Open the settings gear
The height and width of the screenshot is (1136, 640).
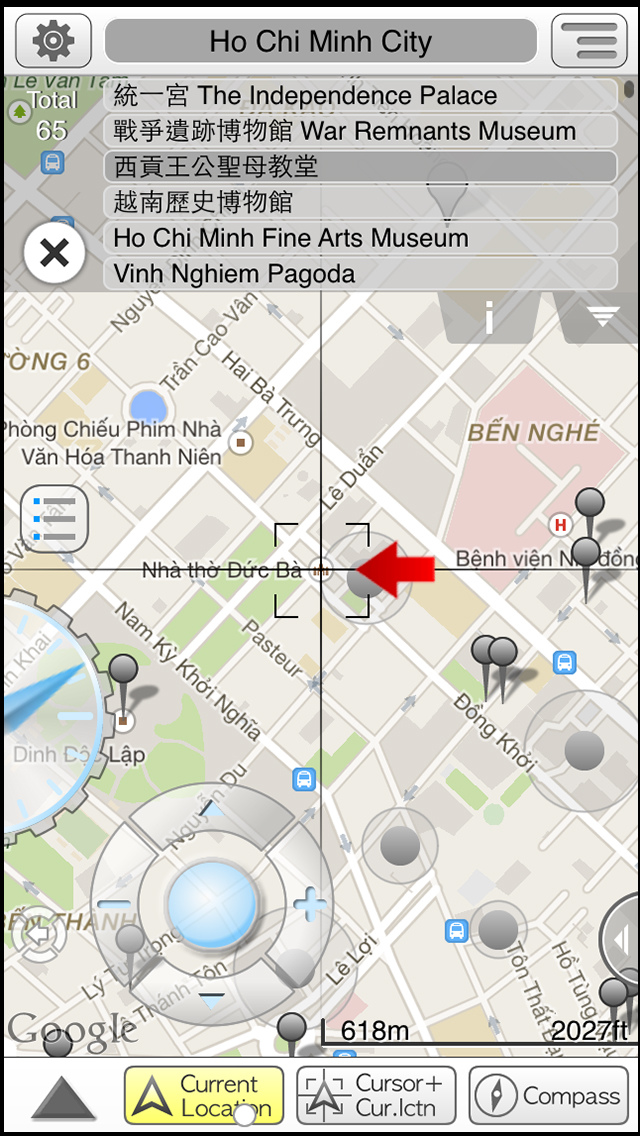coord(54,41)
